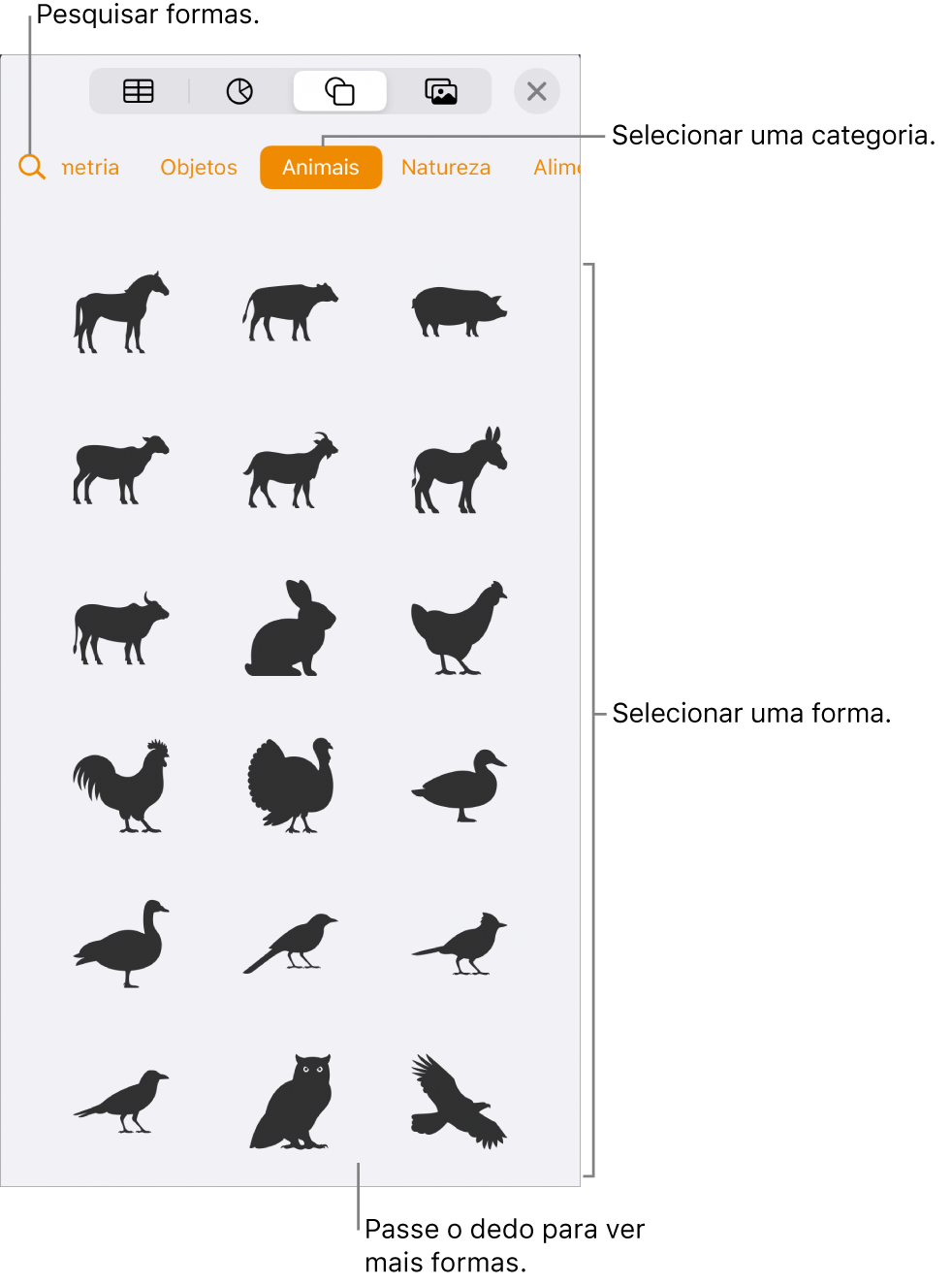This screenshot has height=1285, width=952.
Task: Switch to the charts tab
Action: pos(239,92)
